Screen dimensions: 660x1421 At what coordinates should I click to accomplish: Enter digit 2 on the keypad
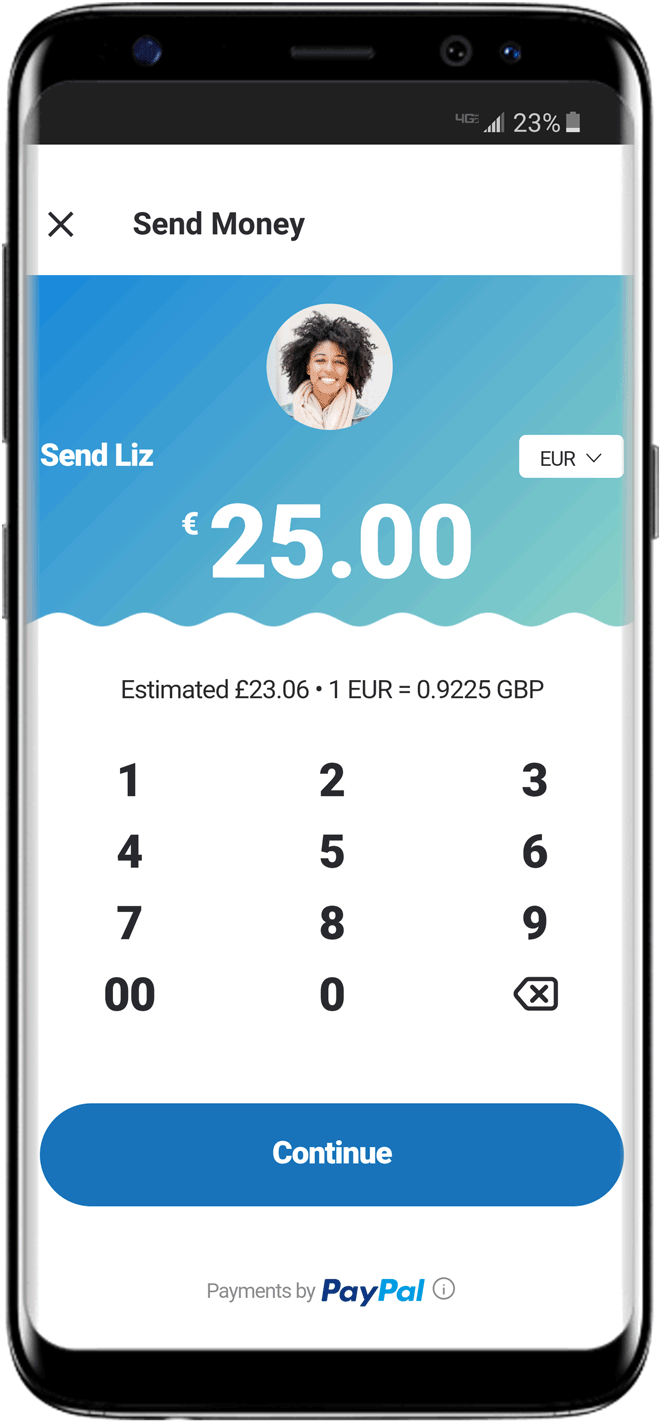pyautogui.click(x=332, y=781)
